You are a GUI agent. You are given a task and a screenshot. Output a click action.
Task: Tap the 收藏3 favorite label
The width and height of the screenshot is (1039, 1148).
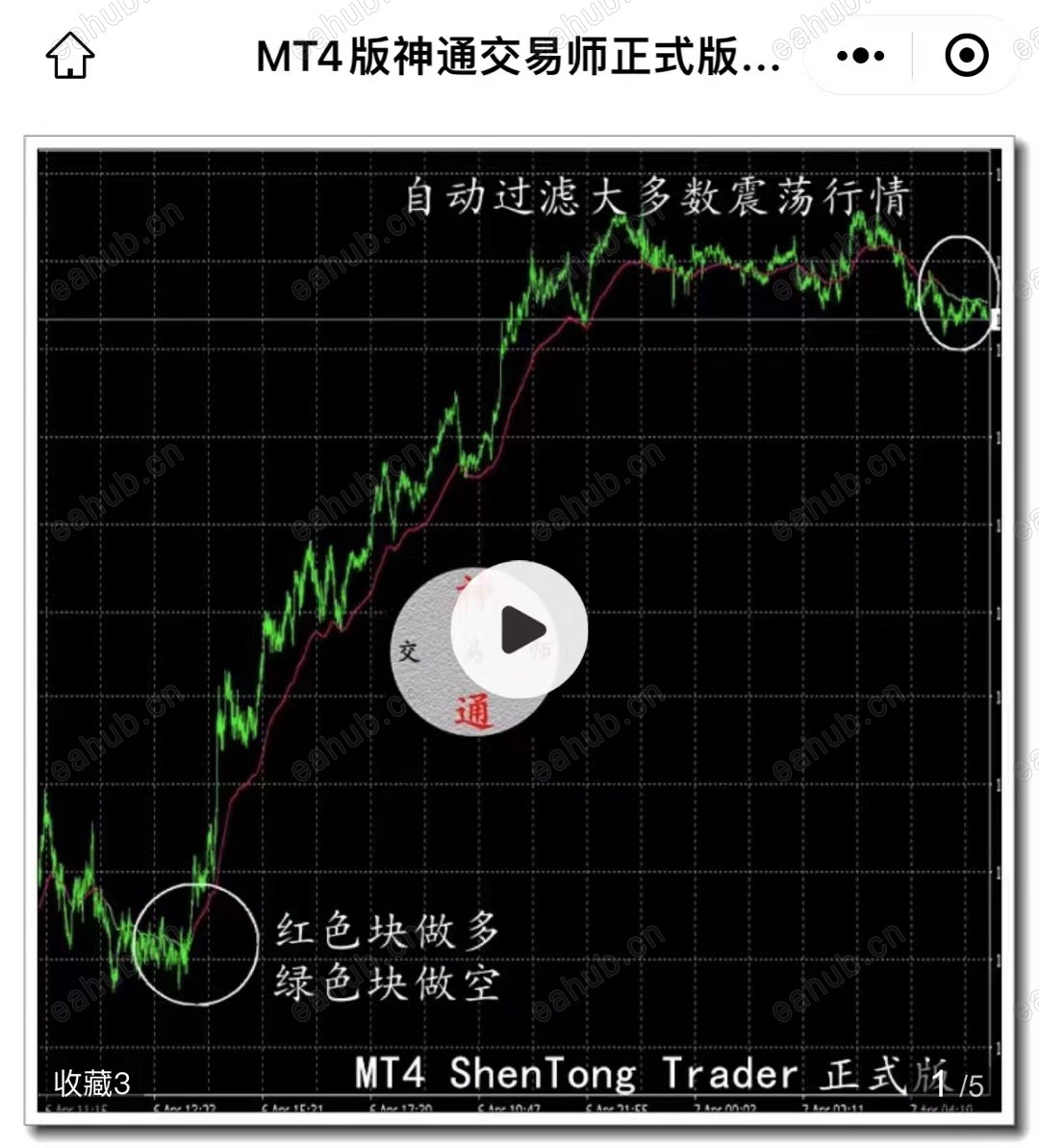93,1083
